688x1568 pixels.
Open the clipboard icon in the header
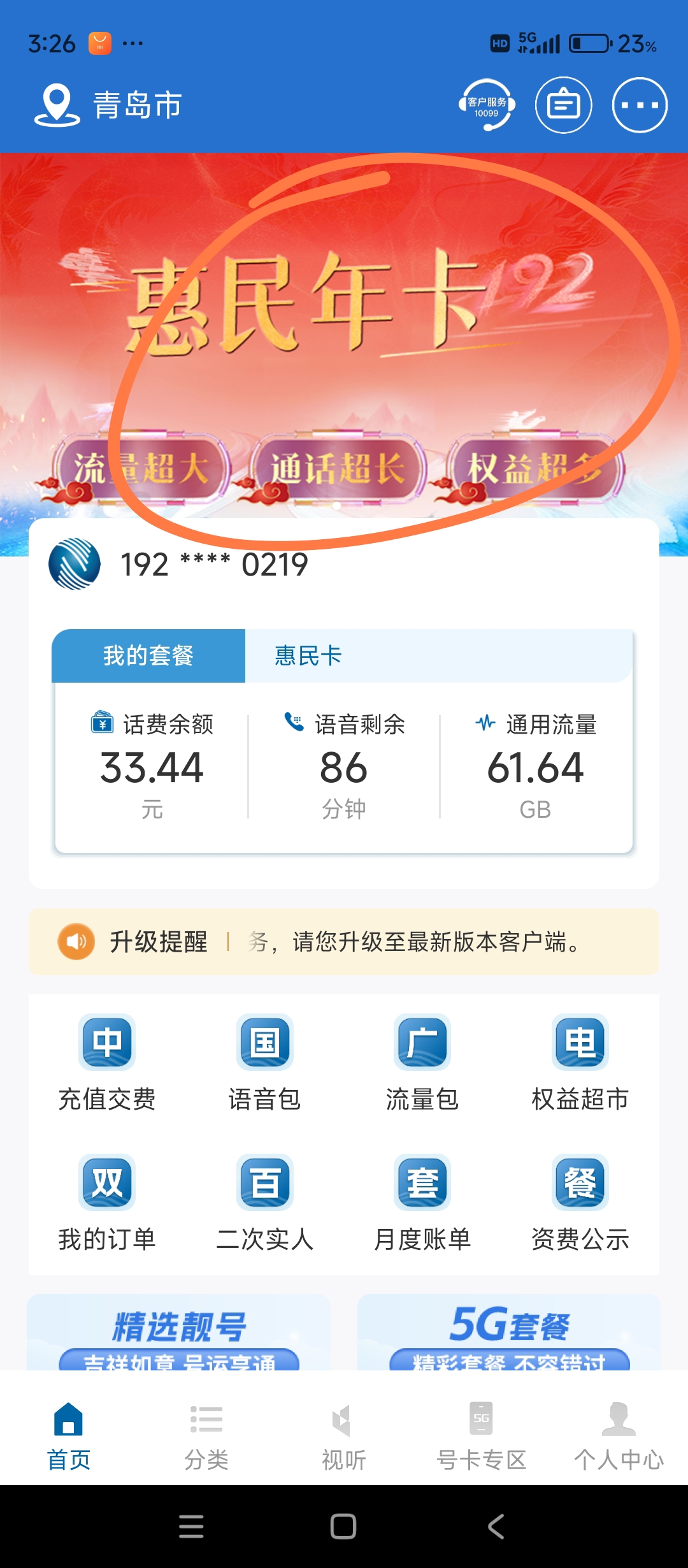[564, 105]
